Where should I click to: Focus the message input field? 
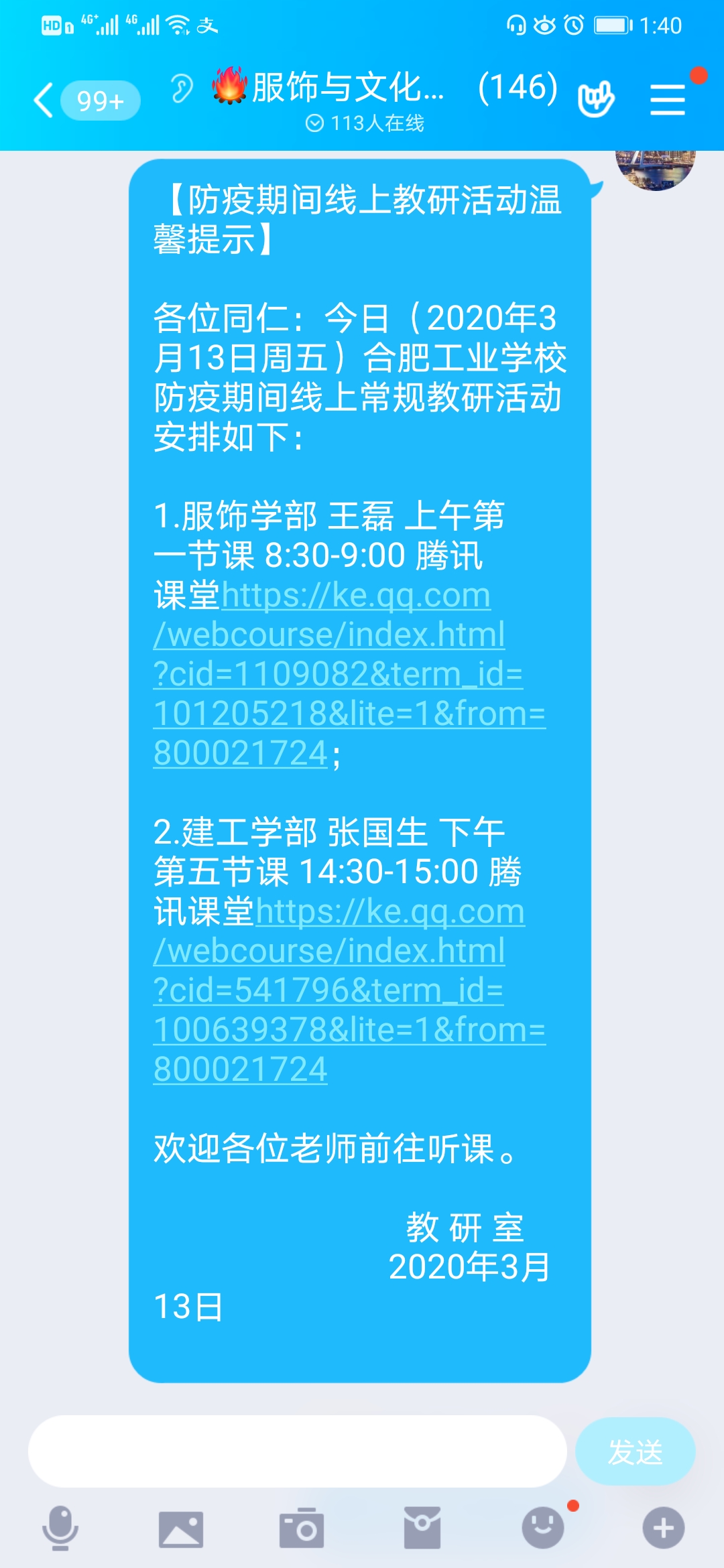point(297,1451)
